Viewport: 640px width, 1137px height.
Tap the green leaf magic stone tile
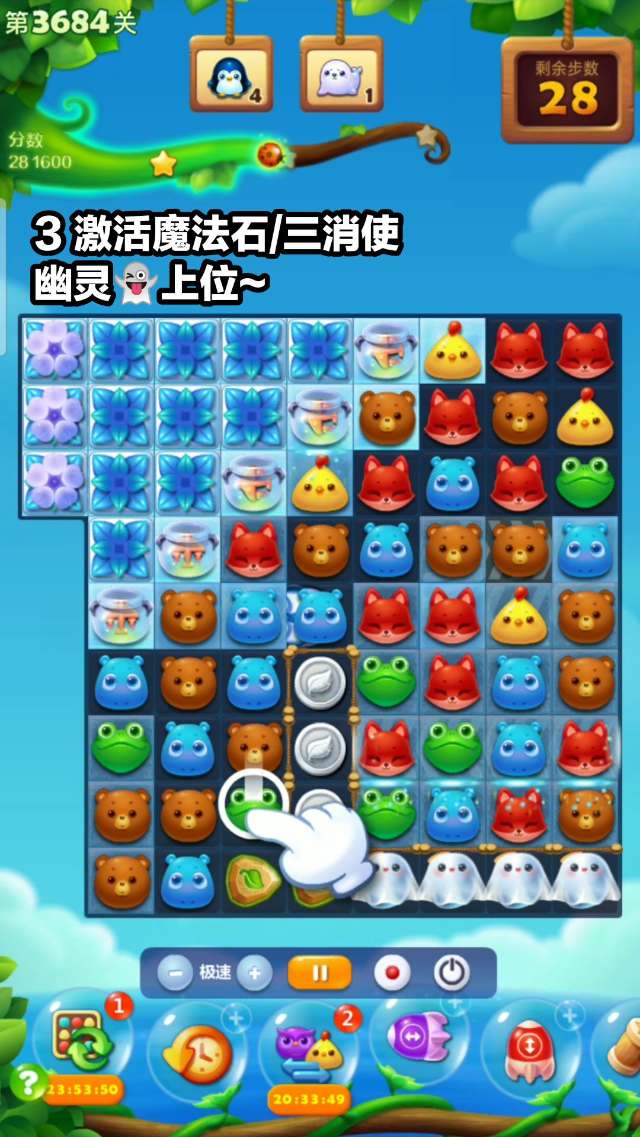(x=252, y=876)
